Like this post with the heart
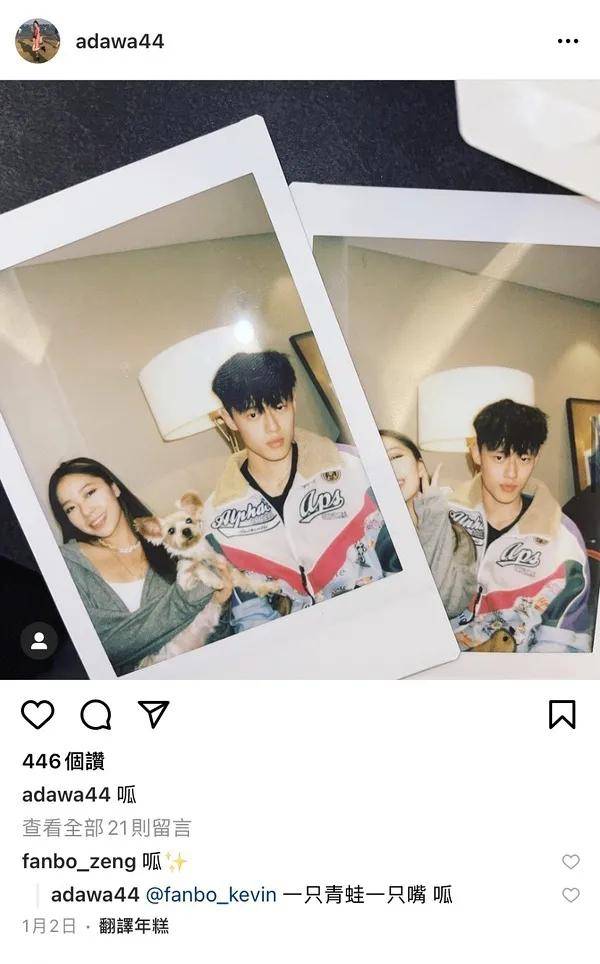This screenshot has width=600, height=964. coord(38,714)
